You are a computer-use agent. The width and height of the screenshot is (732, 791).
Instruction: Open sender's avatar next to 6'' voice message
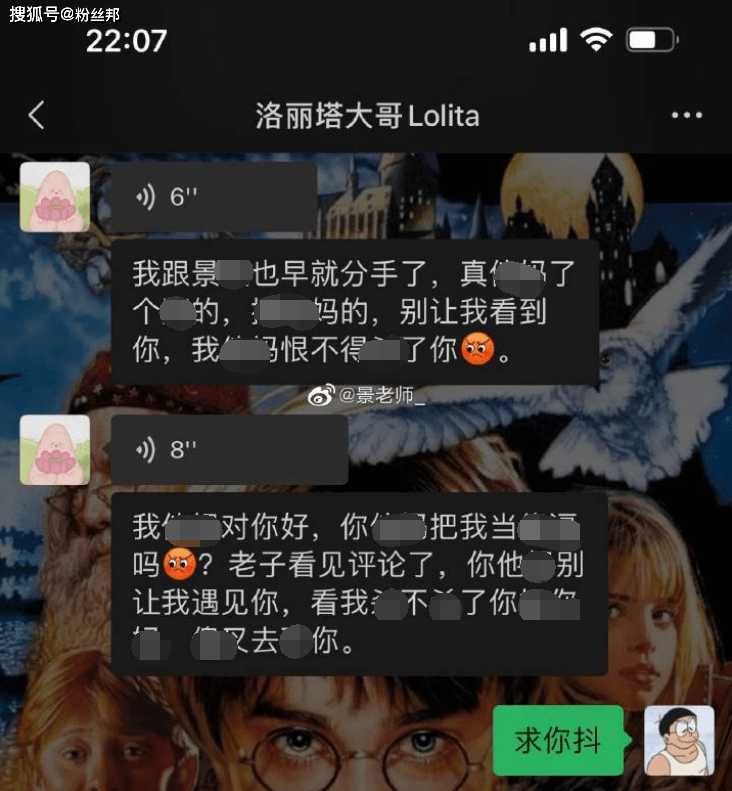[55, 197]
